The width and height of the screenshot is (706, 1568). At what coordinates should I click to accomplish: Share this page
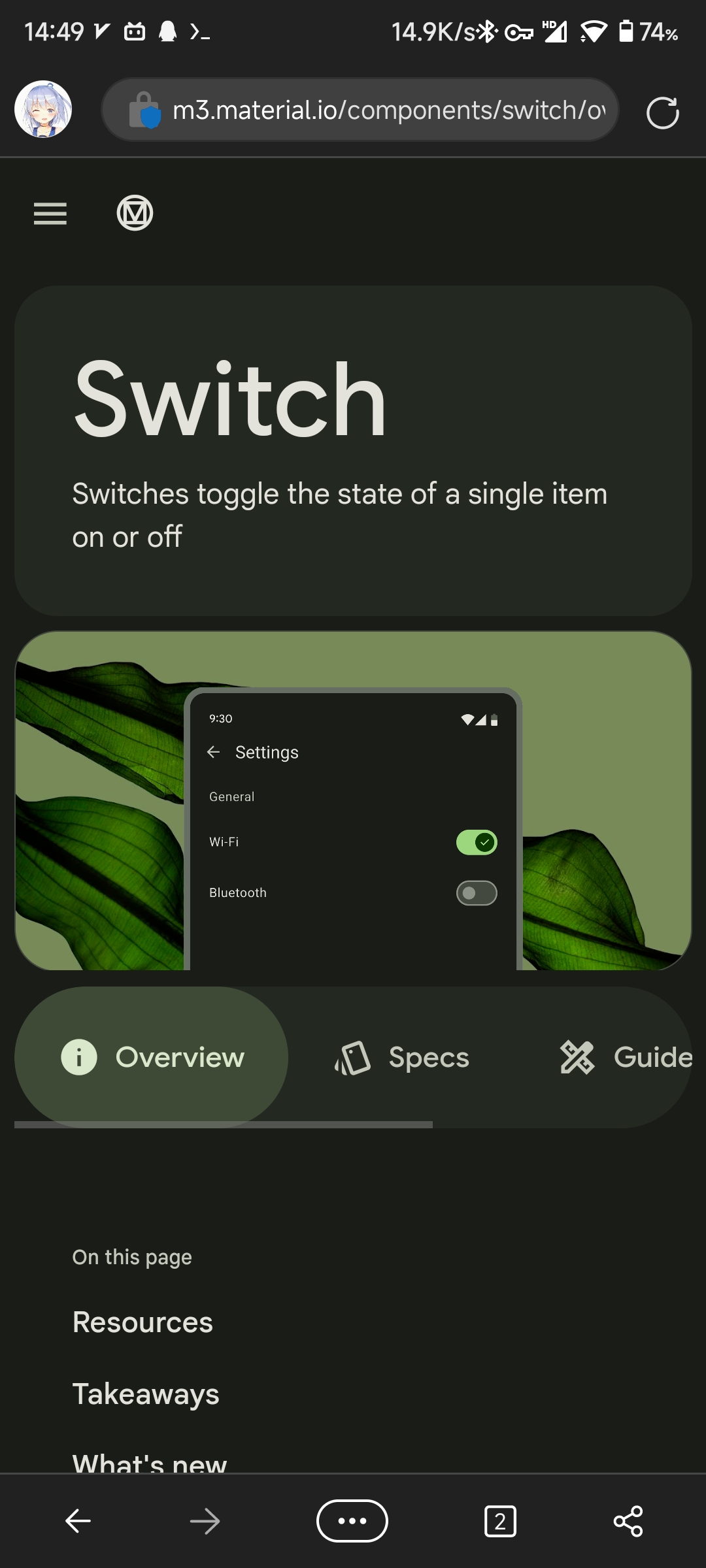pyautogui.click(x=628, y=1521)
